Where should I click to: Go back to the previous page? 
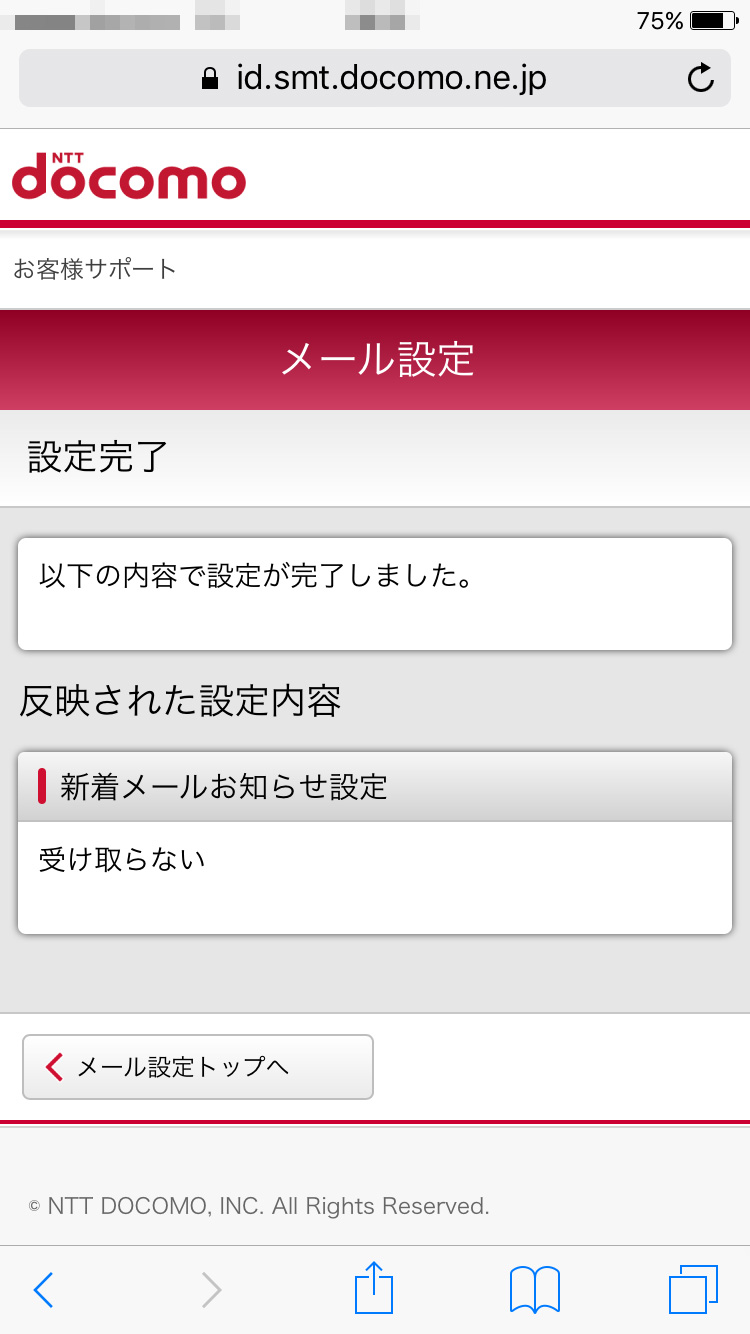(43, 1290)
